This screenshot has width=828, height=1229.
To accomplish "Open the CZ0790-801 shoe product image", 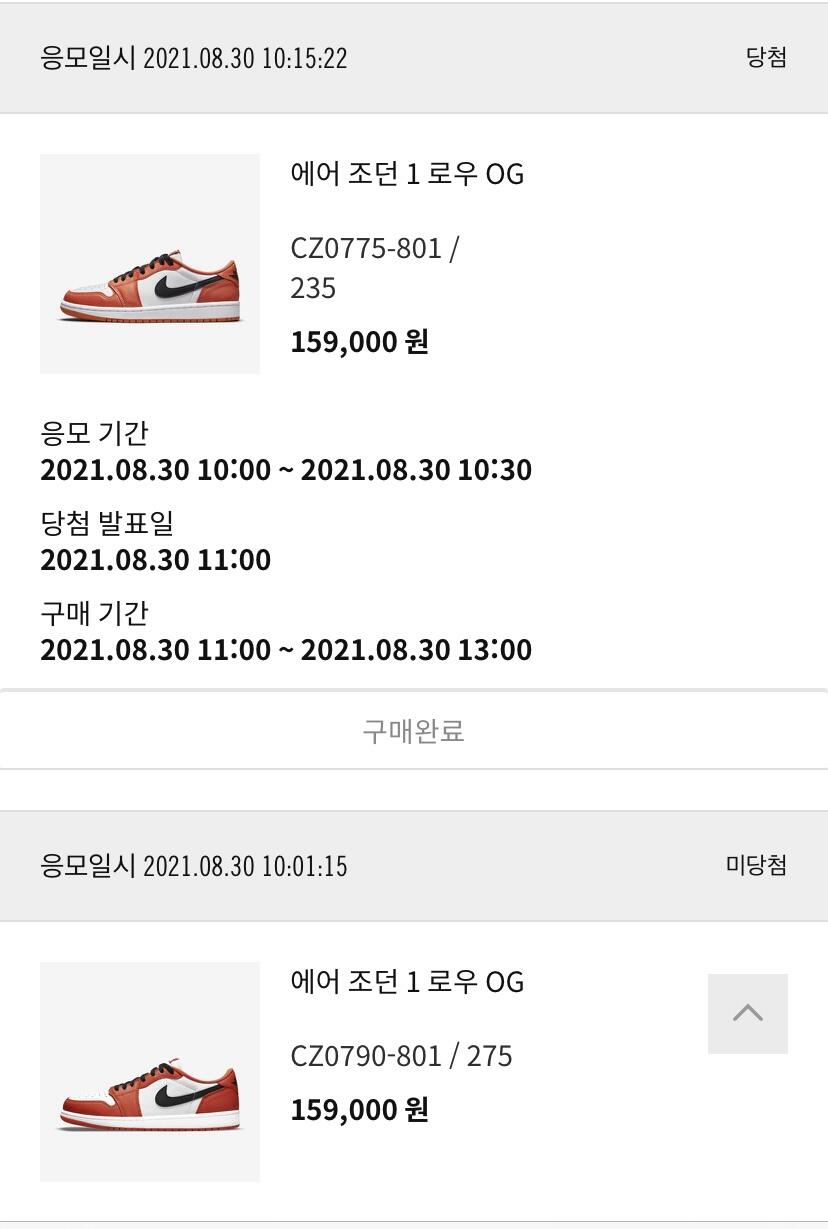I will [150, 1072].
